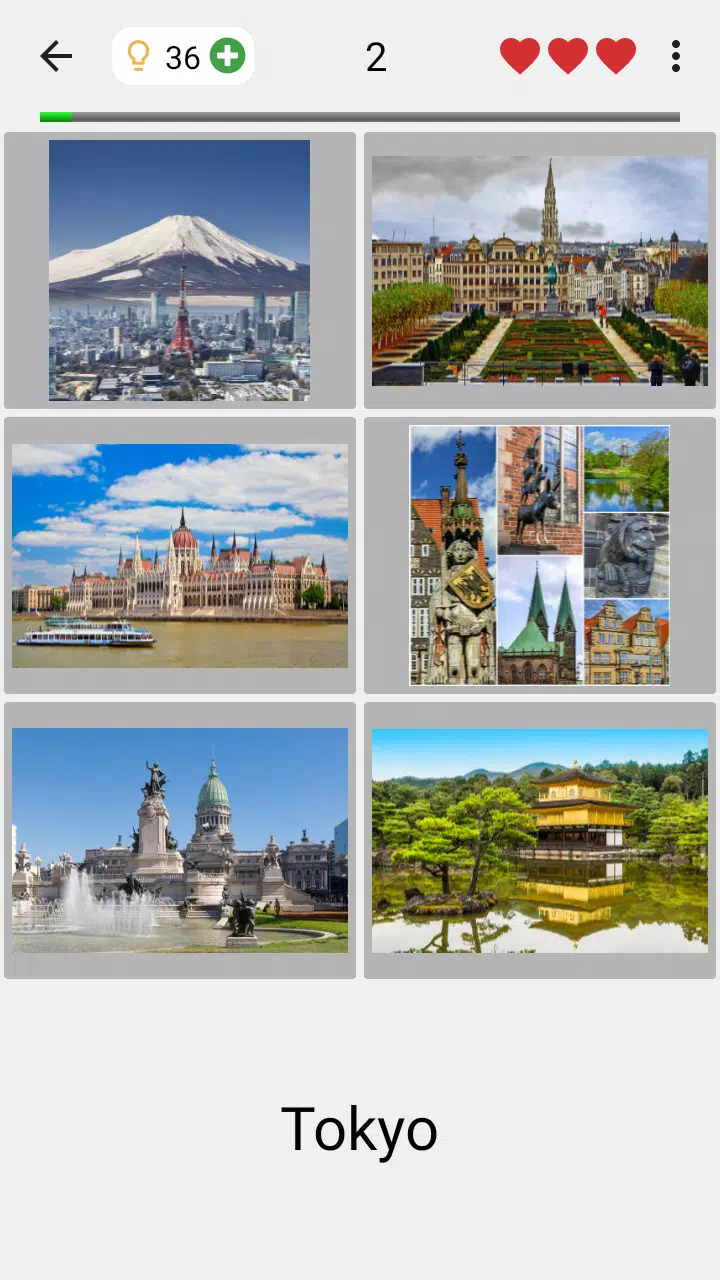Pick the Hungarian Parliament riverside photo
Screen dimensions: 720x1280
tap(180, 555)
